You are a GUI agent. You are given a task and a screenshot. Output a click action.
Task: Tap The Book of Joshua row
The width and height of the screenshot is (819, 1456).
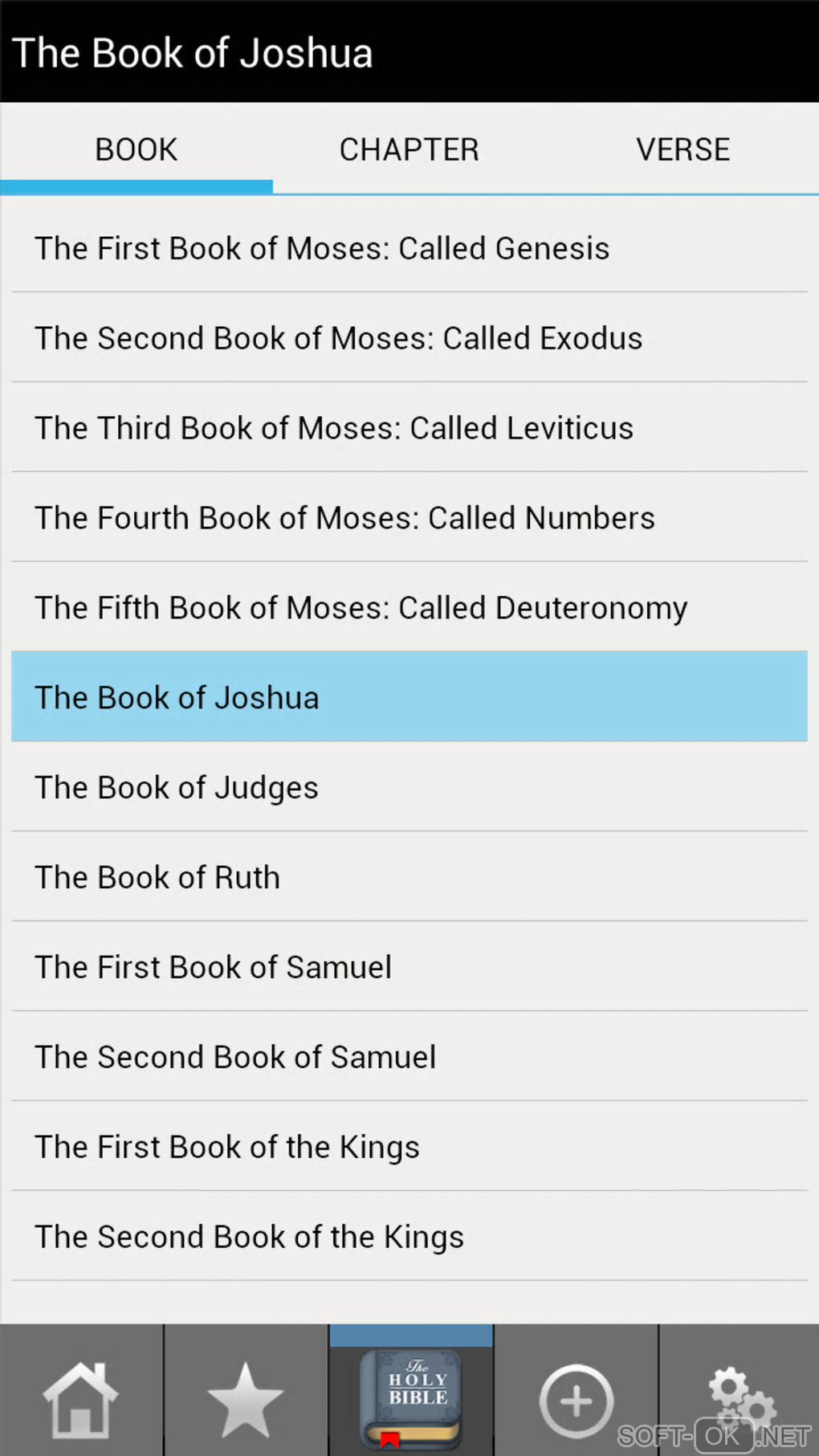[409, 697]
